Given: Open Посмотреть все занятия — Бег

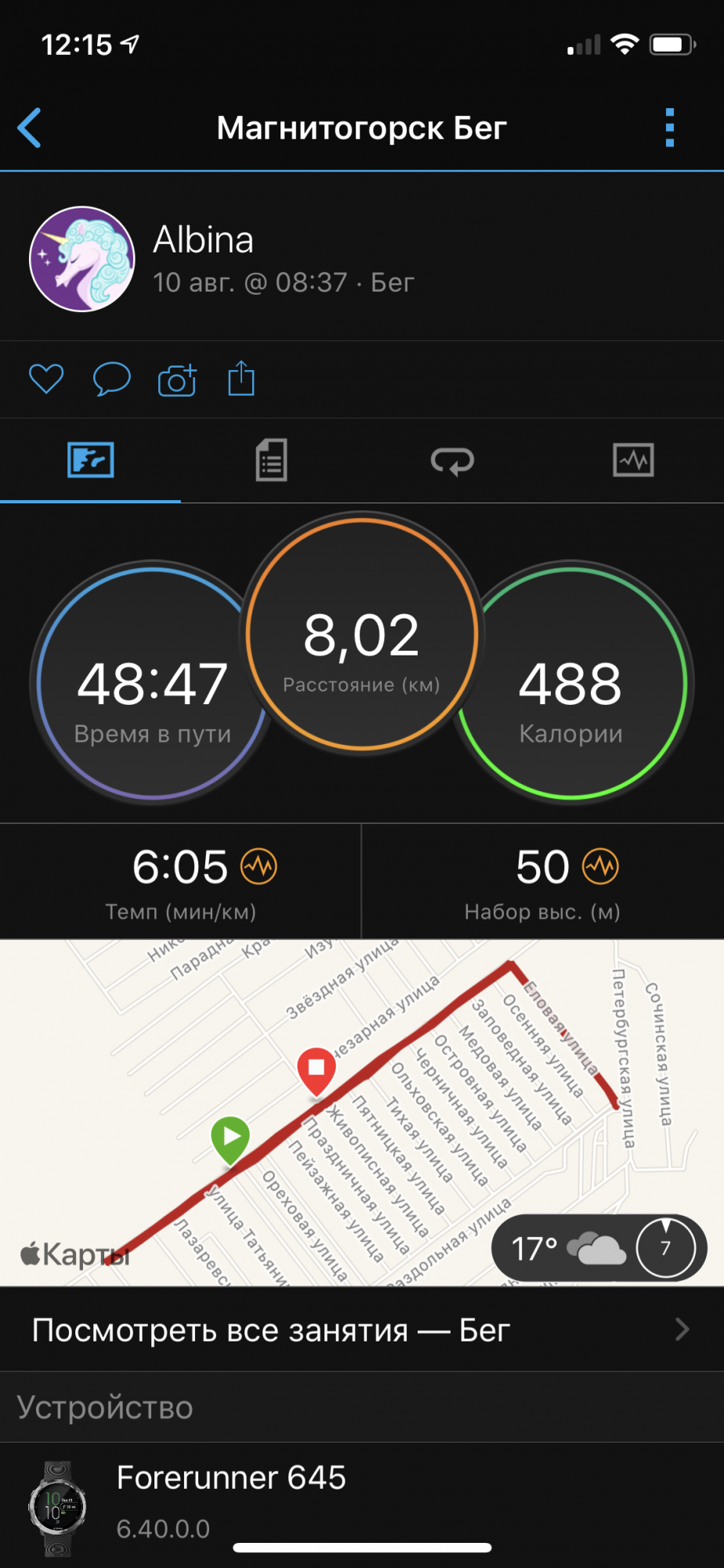Looking at the screenshot, I should [361, 1330].
